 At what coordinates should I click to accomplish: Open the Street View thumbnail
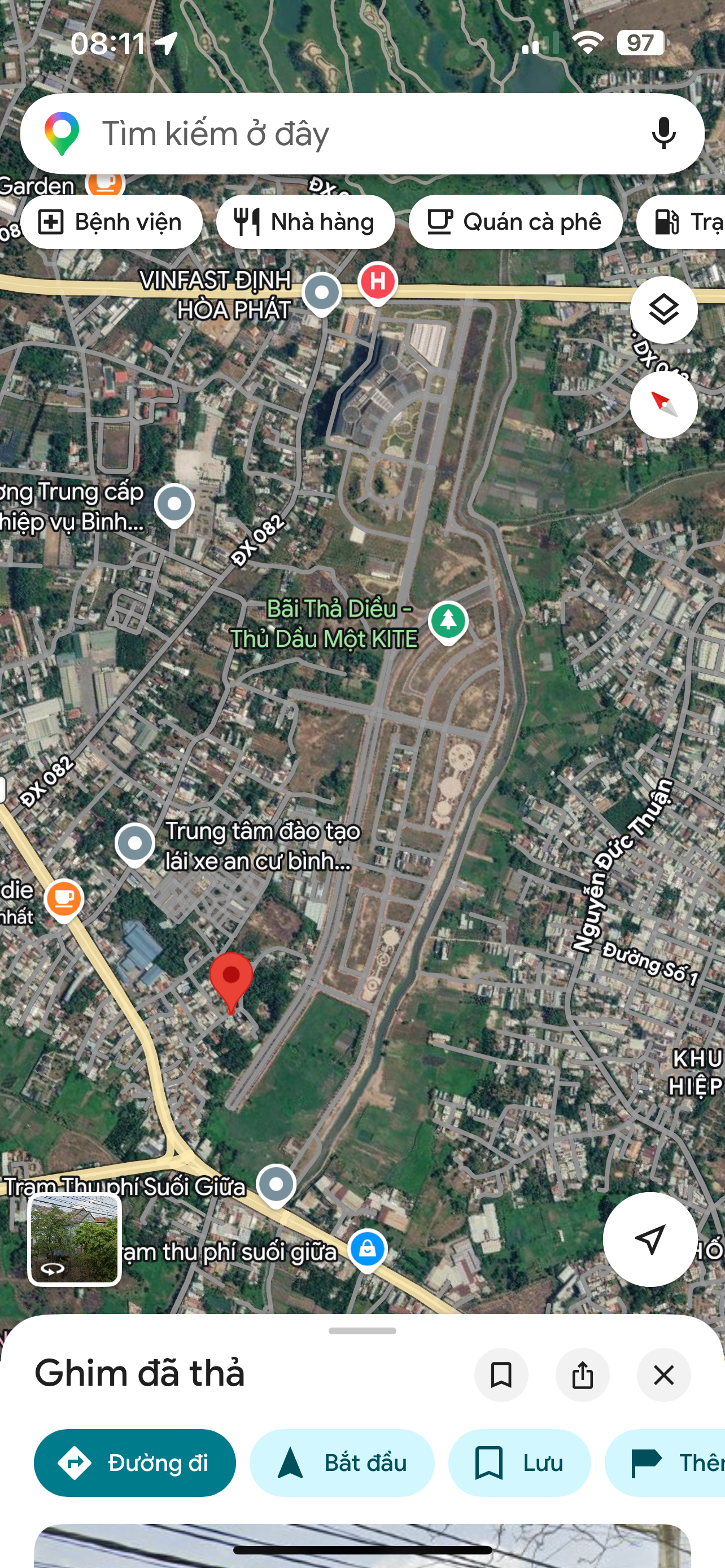click(75, 1239)
